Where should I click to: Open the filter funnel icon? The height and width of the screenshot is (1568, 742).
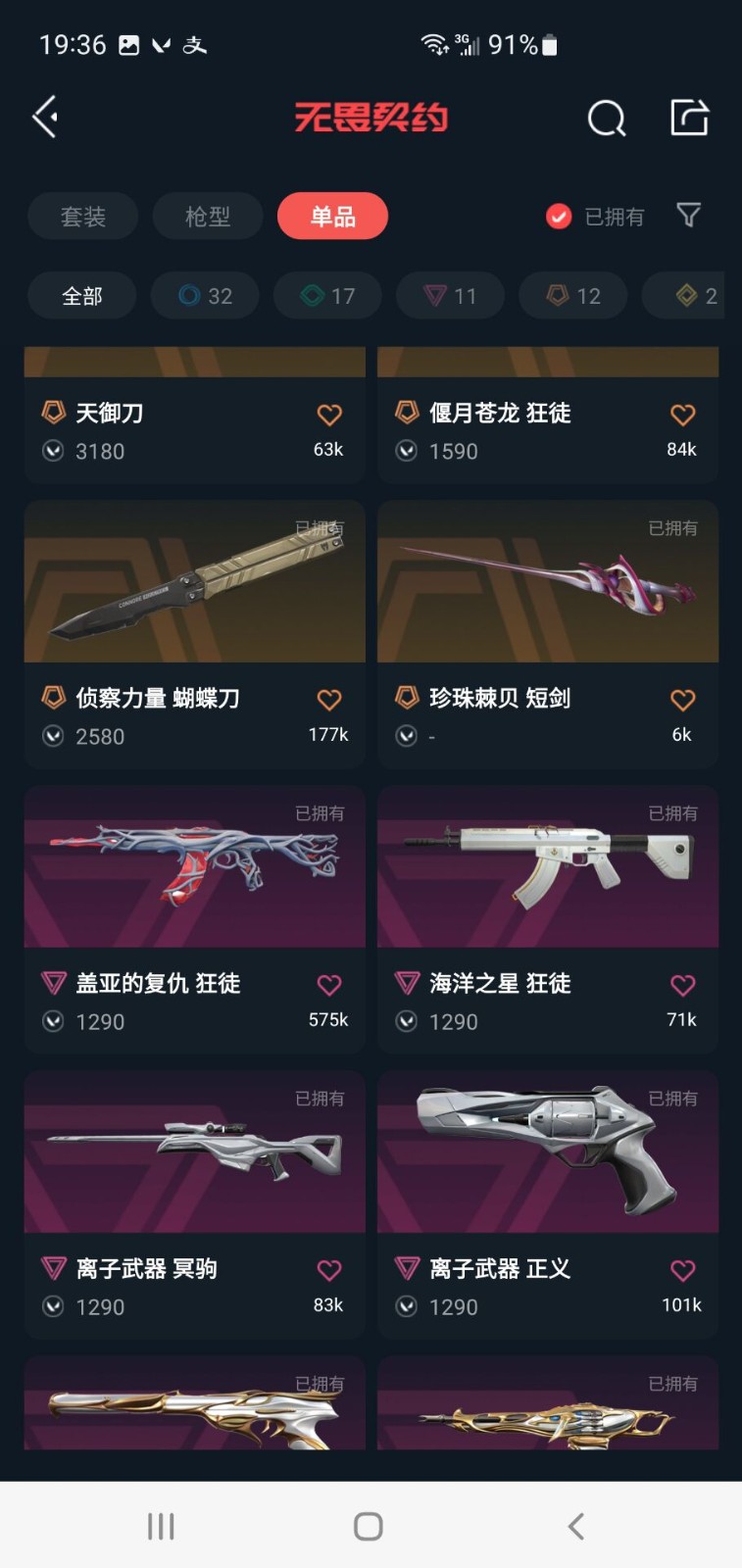tap(689, 215)
